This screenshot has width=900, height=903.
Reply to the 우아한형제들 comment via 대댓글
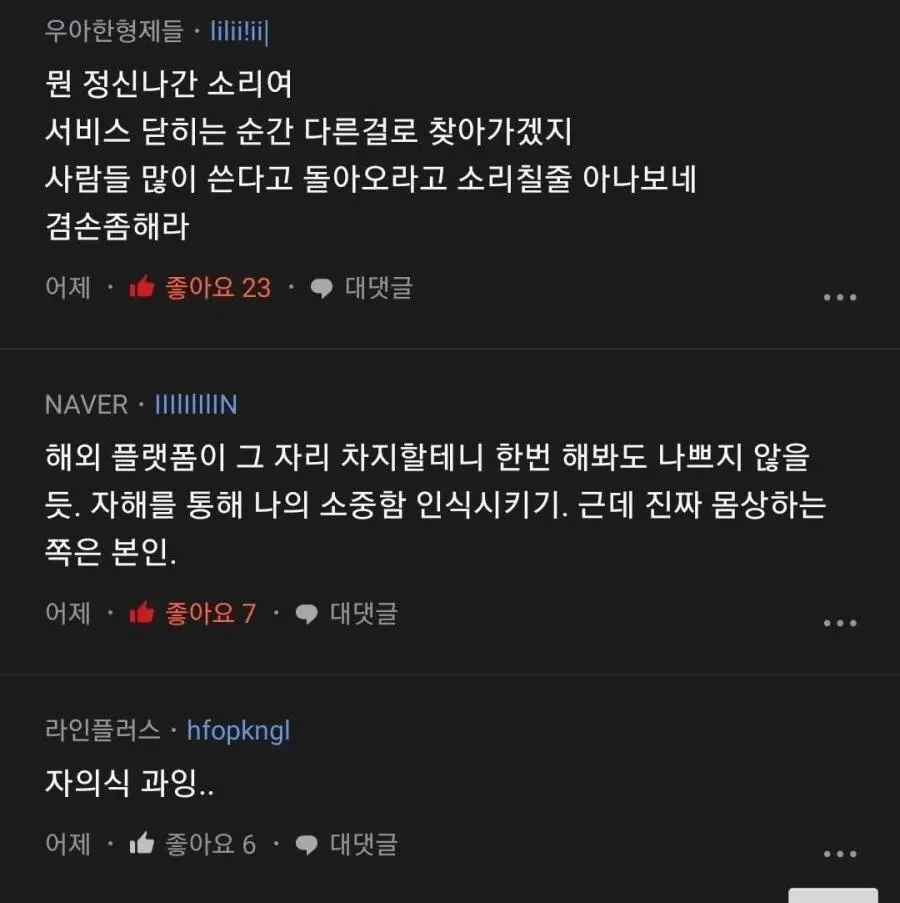[x=361, y=289]
